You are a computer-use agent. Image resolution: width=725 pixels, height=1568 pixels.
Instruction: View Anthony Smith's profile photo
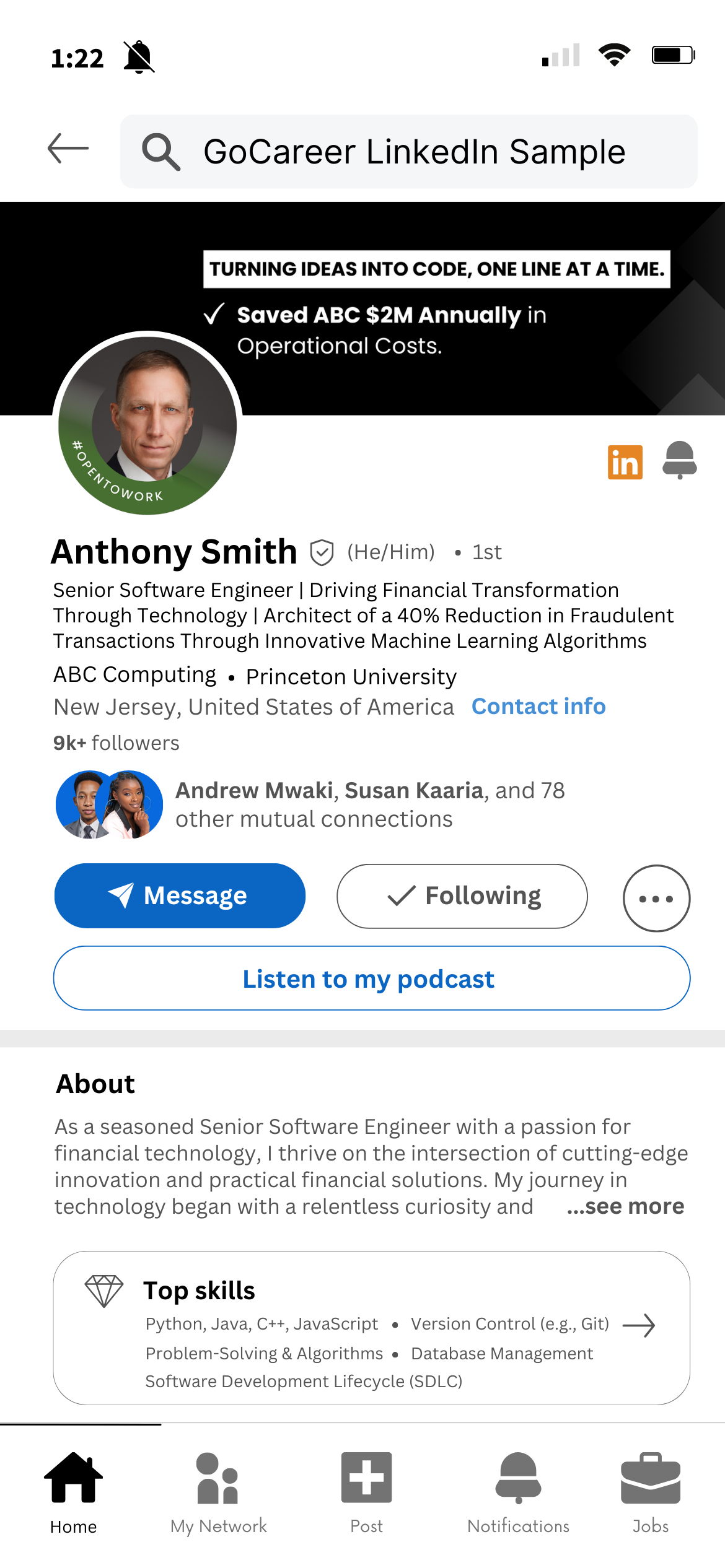point(147,424)
